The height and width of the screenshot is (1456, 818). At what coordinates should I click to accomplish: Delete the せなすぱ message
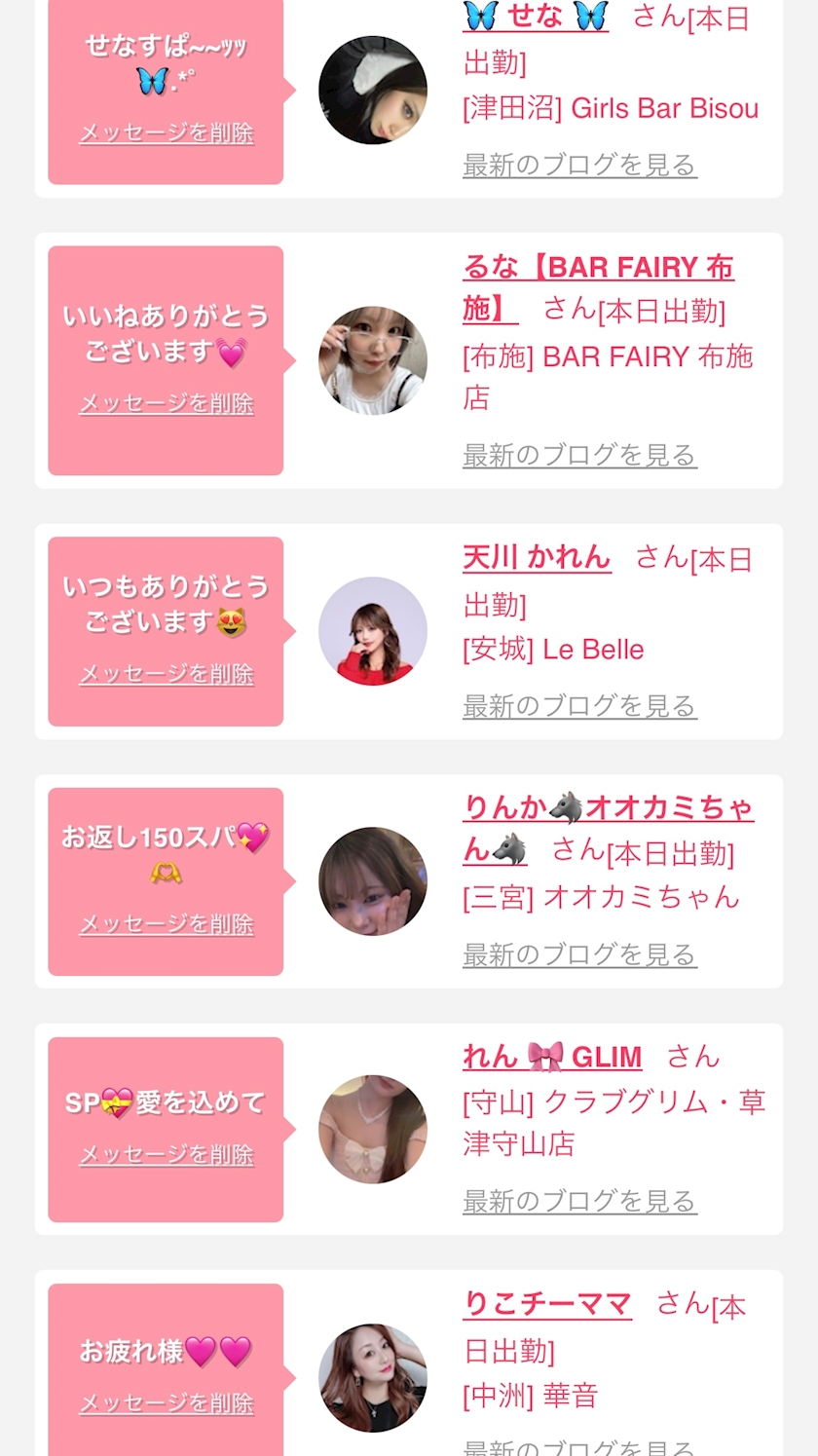[166, 133]
